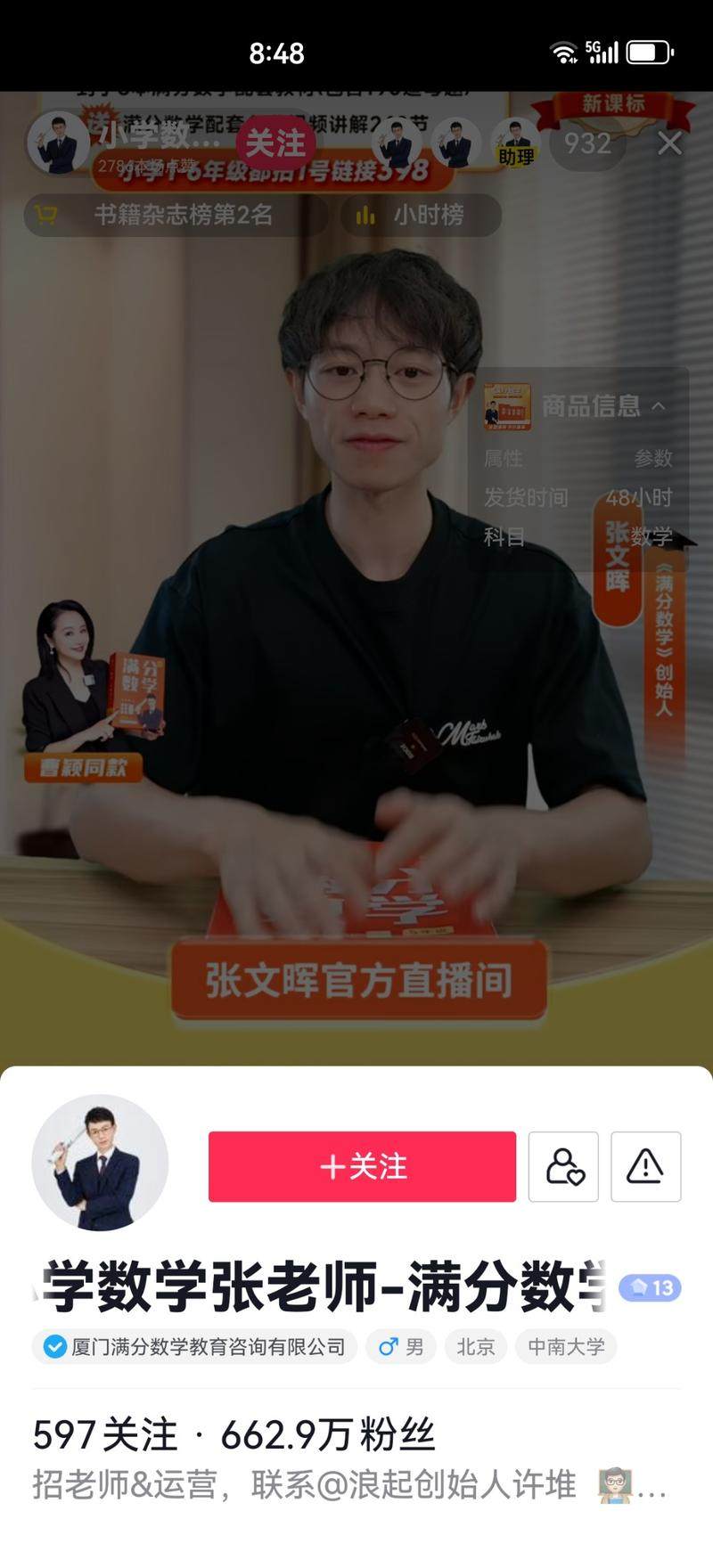Open the fan club level 13 badge
The width and height of the screenshot is (713, 1568).
click(651, 1287)
